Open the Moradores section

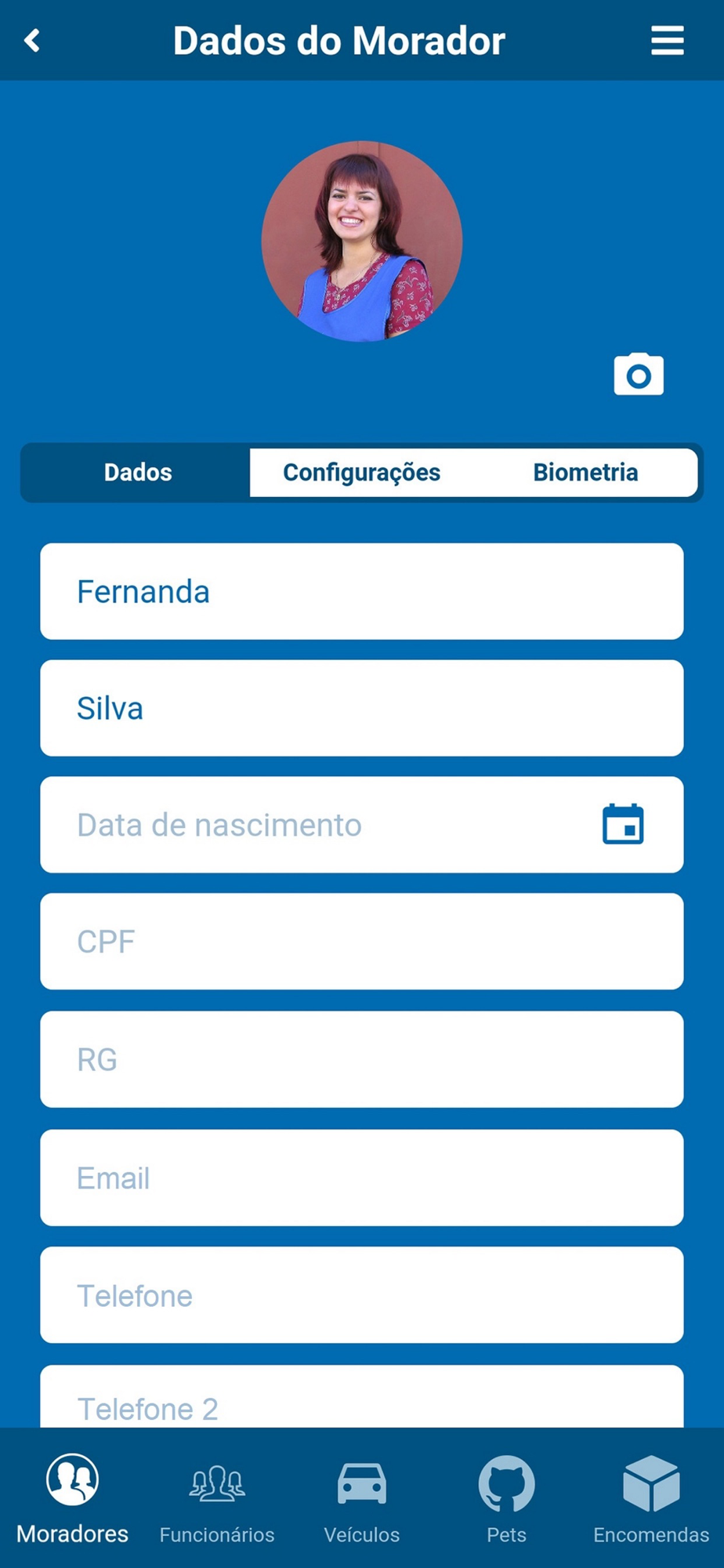tap(72, 1497)
